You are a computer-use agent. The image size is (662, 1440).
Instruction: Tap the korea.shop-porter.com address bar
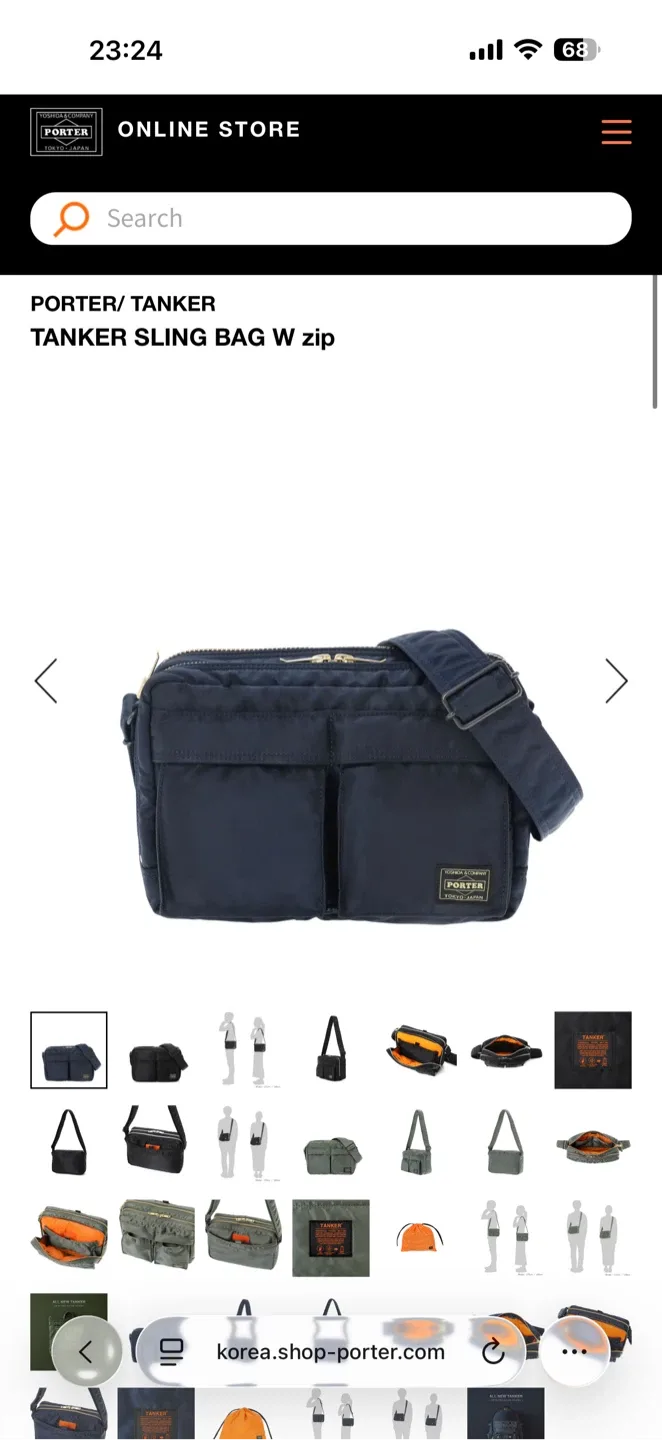point(330,1352)
